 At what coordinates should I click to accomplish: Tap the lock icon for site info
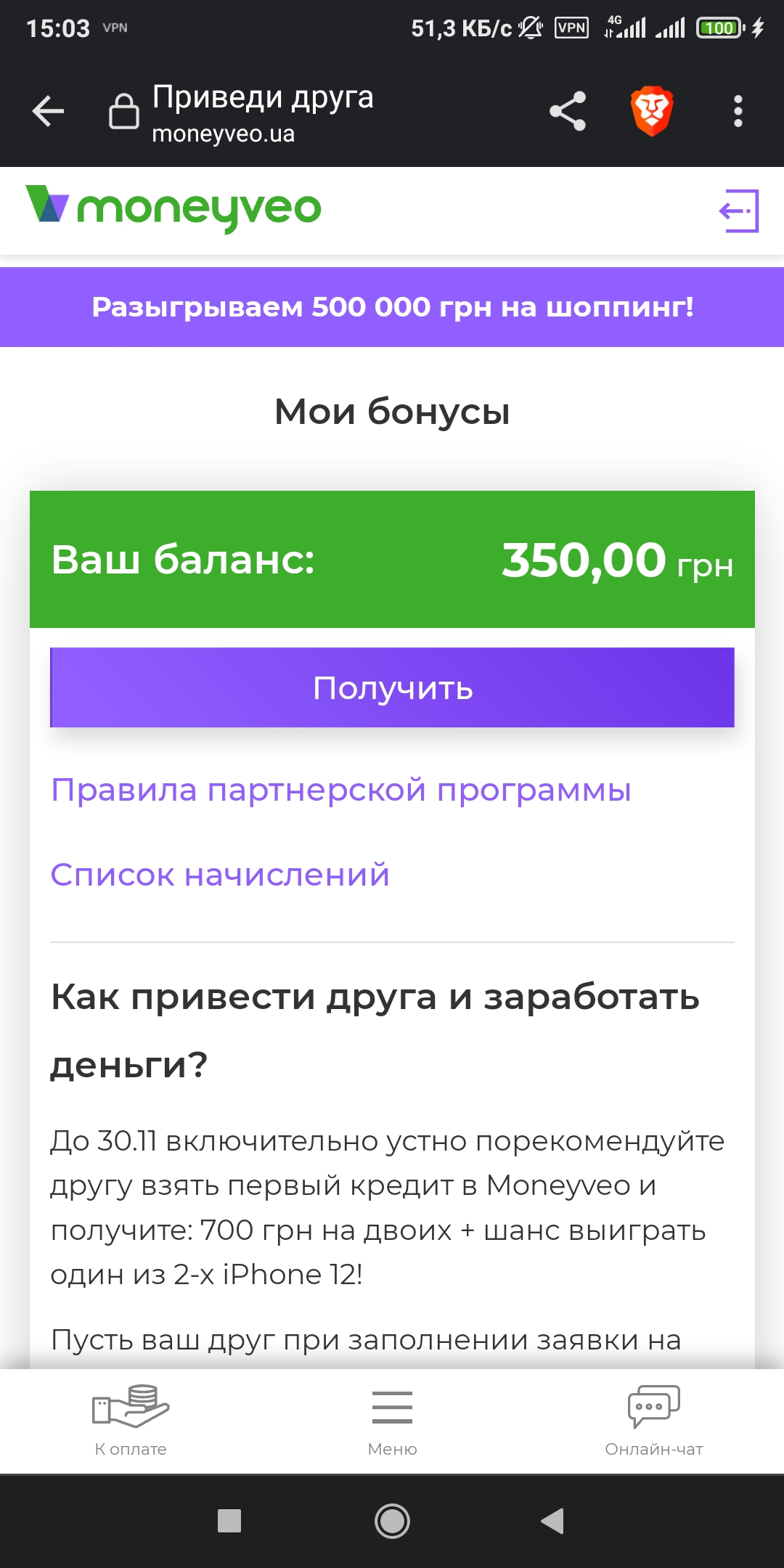(x=124, y=111)
